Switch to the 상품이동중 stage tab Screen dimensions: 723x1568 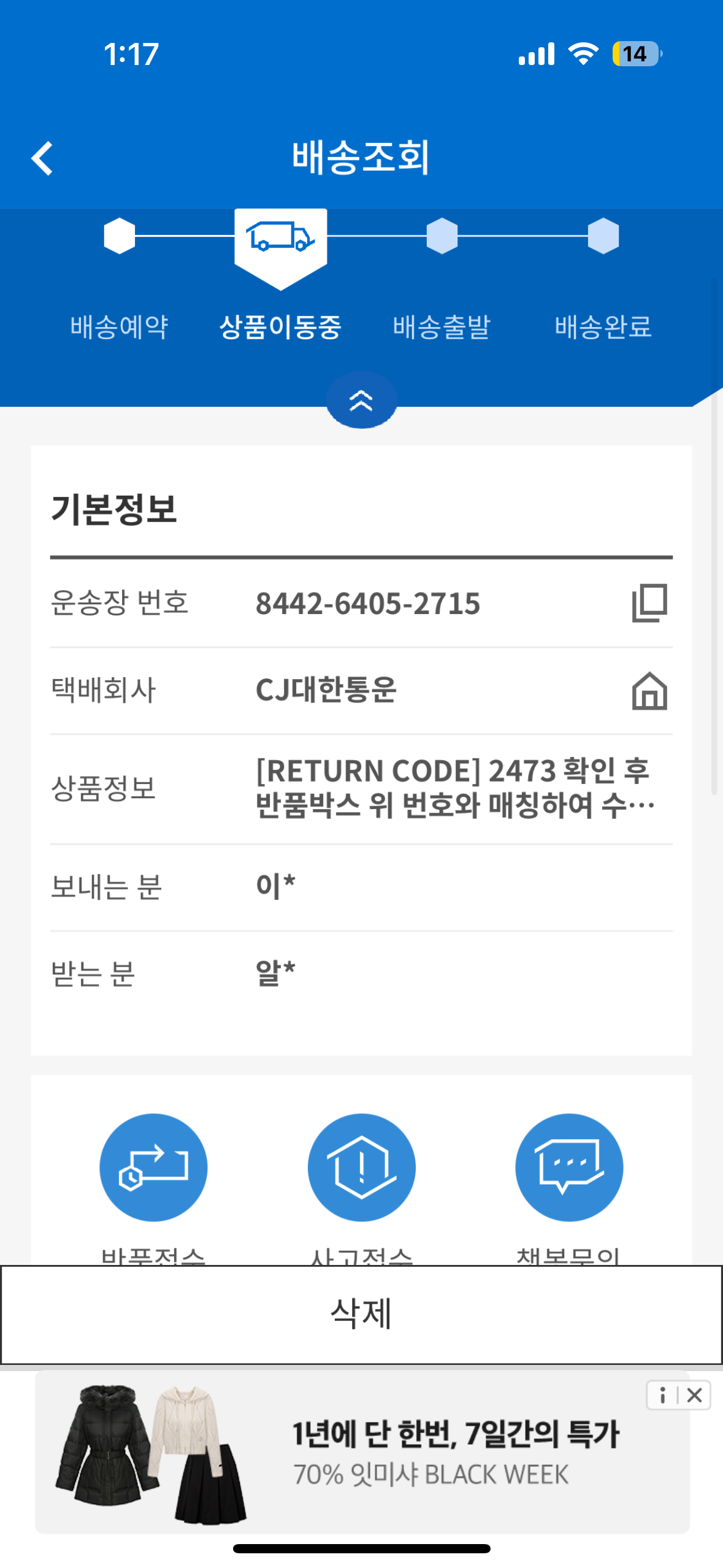(x=281, y=327)
